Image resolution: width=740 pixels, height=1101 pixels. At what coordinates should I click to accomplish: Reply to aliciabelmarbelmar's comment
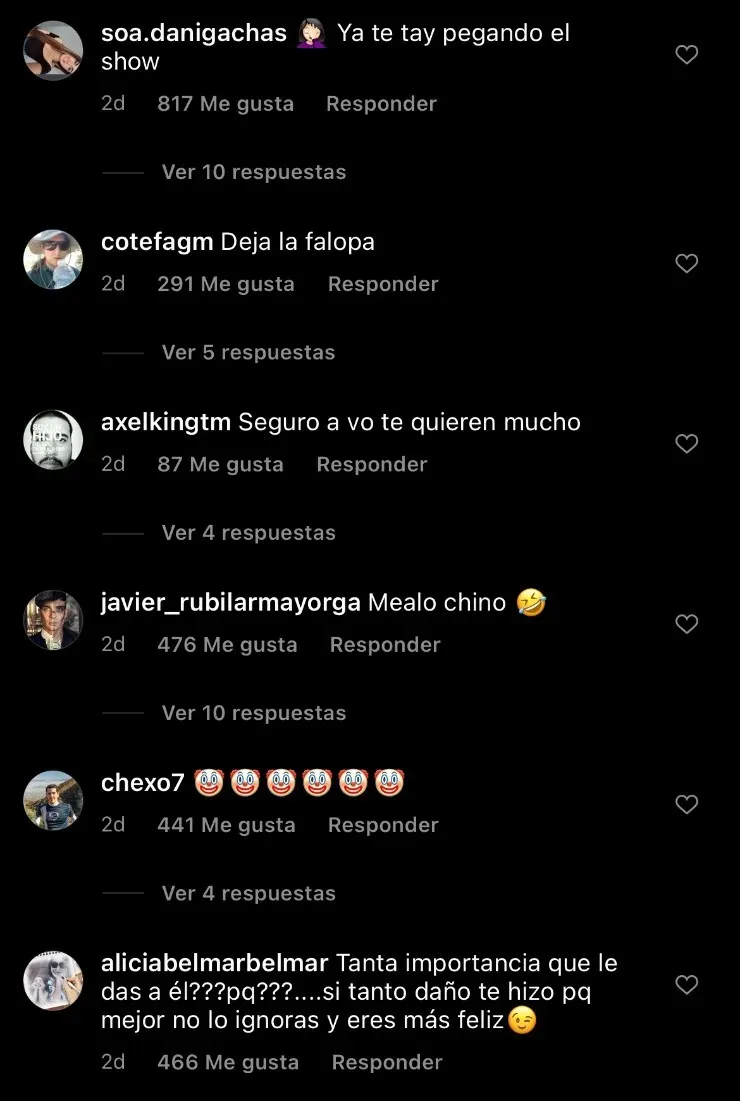[387, 1062]
